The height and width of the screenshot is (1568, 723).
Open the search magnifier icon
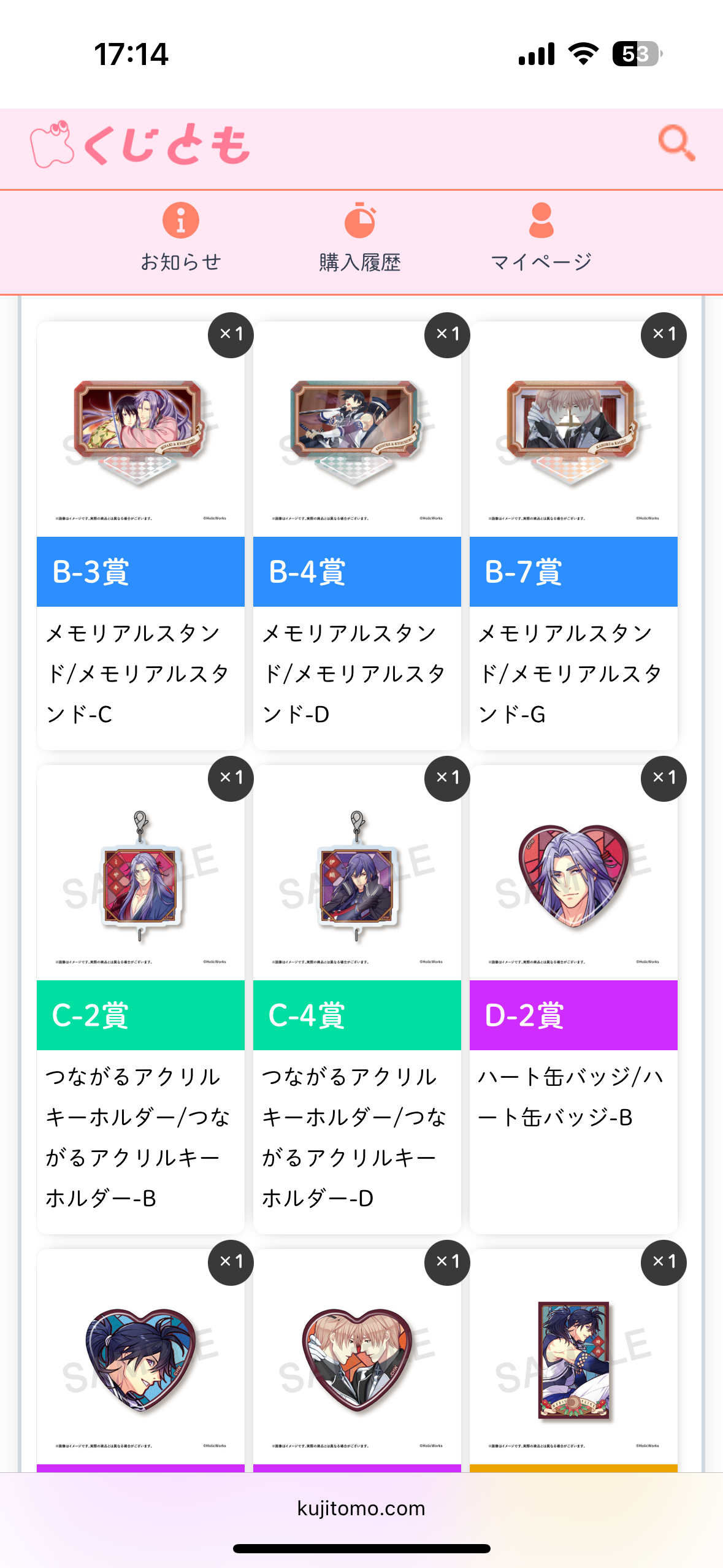(676, 144)
